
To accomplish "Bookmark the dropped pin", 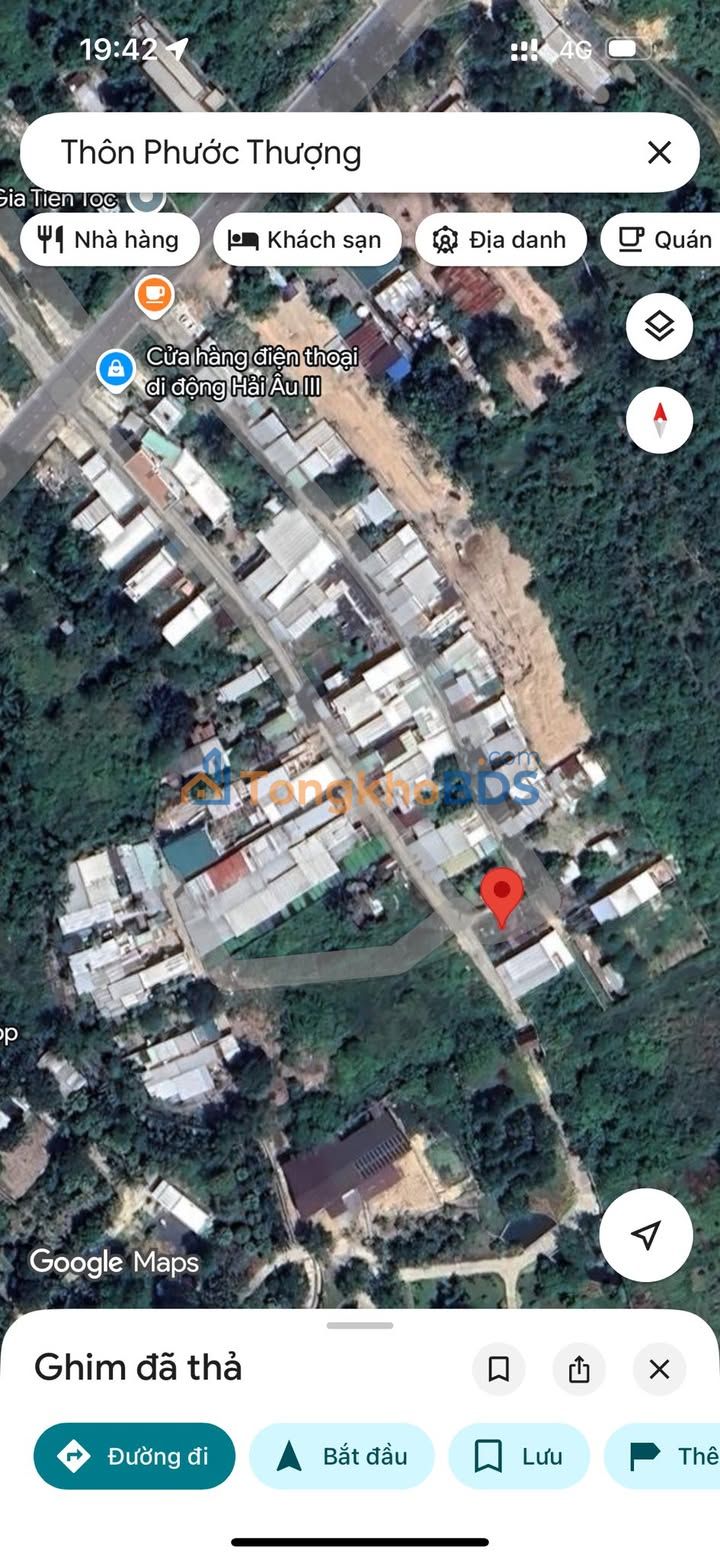I will coord(499,1369).
